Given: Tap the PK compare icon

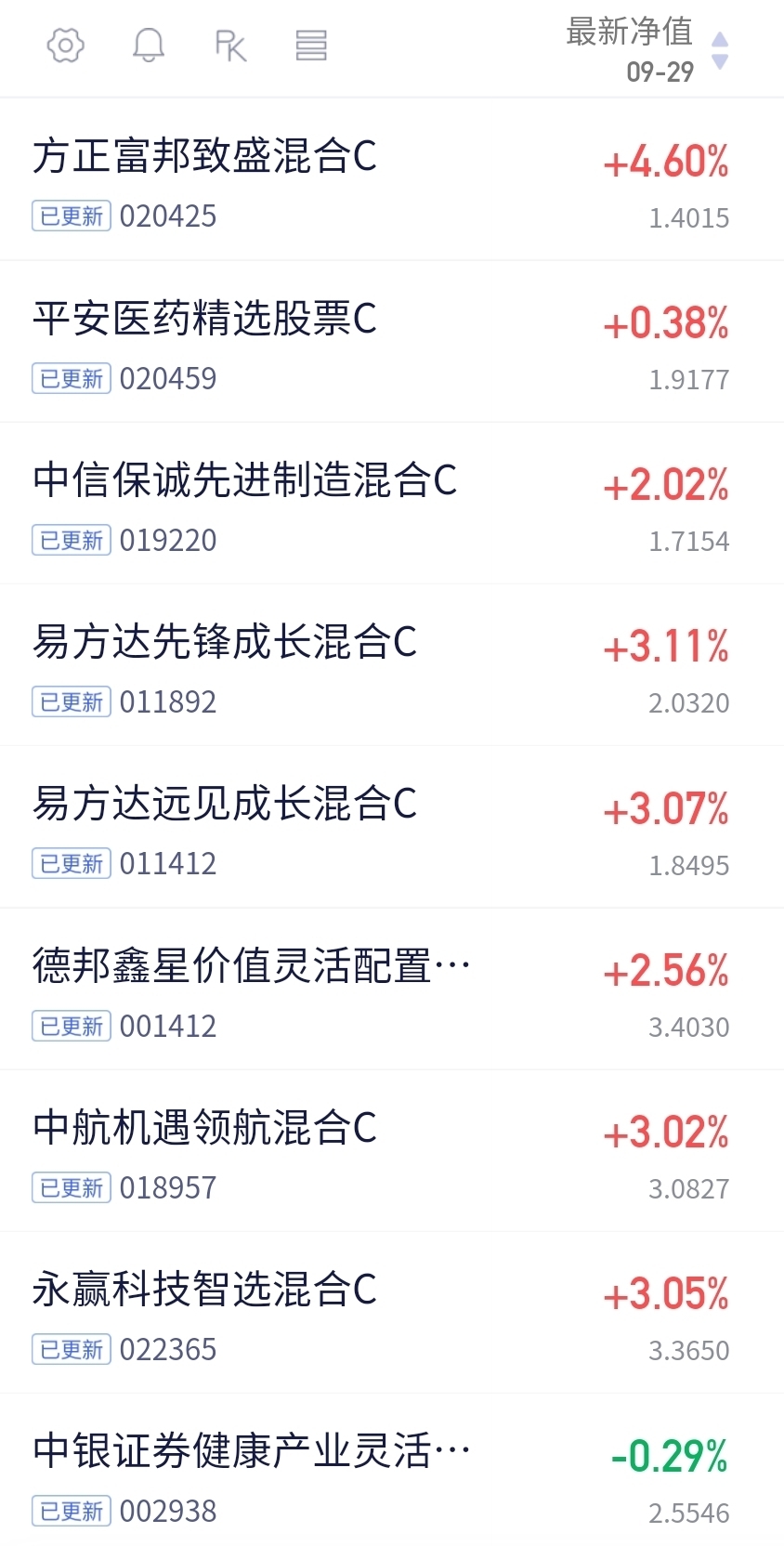Looking at the screenshot, I should click(x=230, y=46).
